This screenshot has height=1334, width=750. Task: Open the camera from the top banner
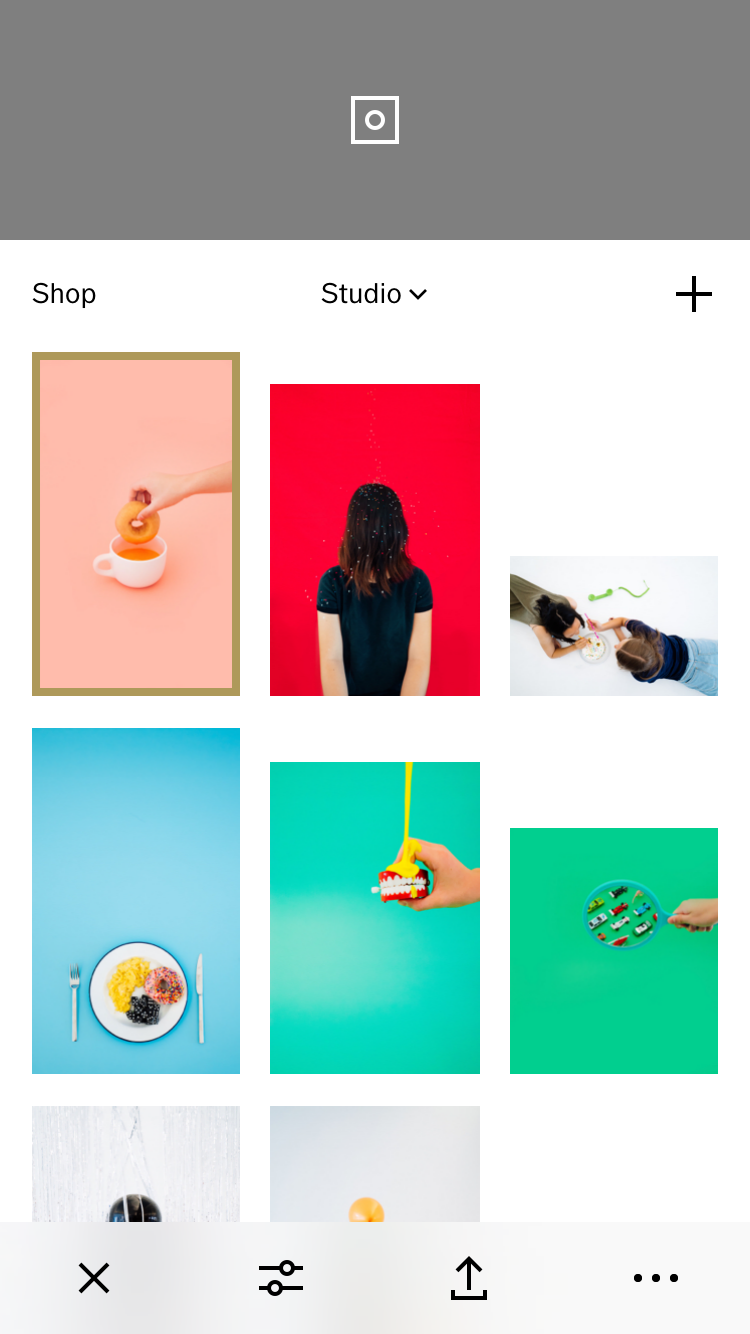[375, 120]
